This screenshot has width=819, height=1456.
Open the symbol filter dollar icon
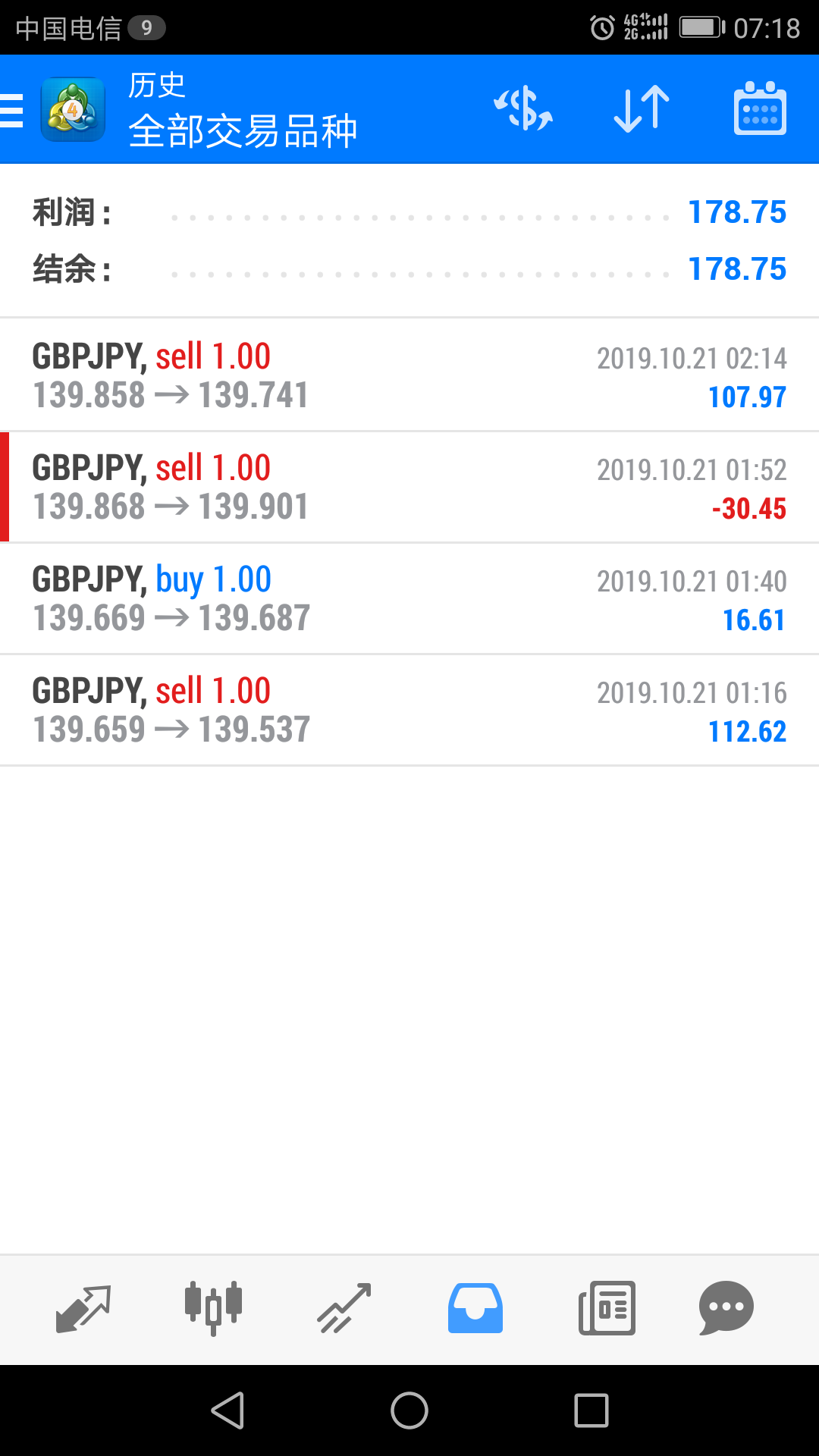pyautogui.click(x=523, y=108)
